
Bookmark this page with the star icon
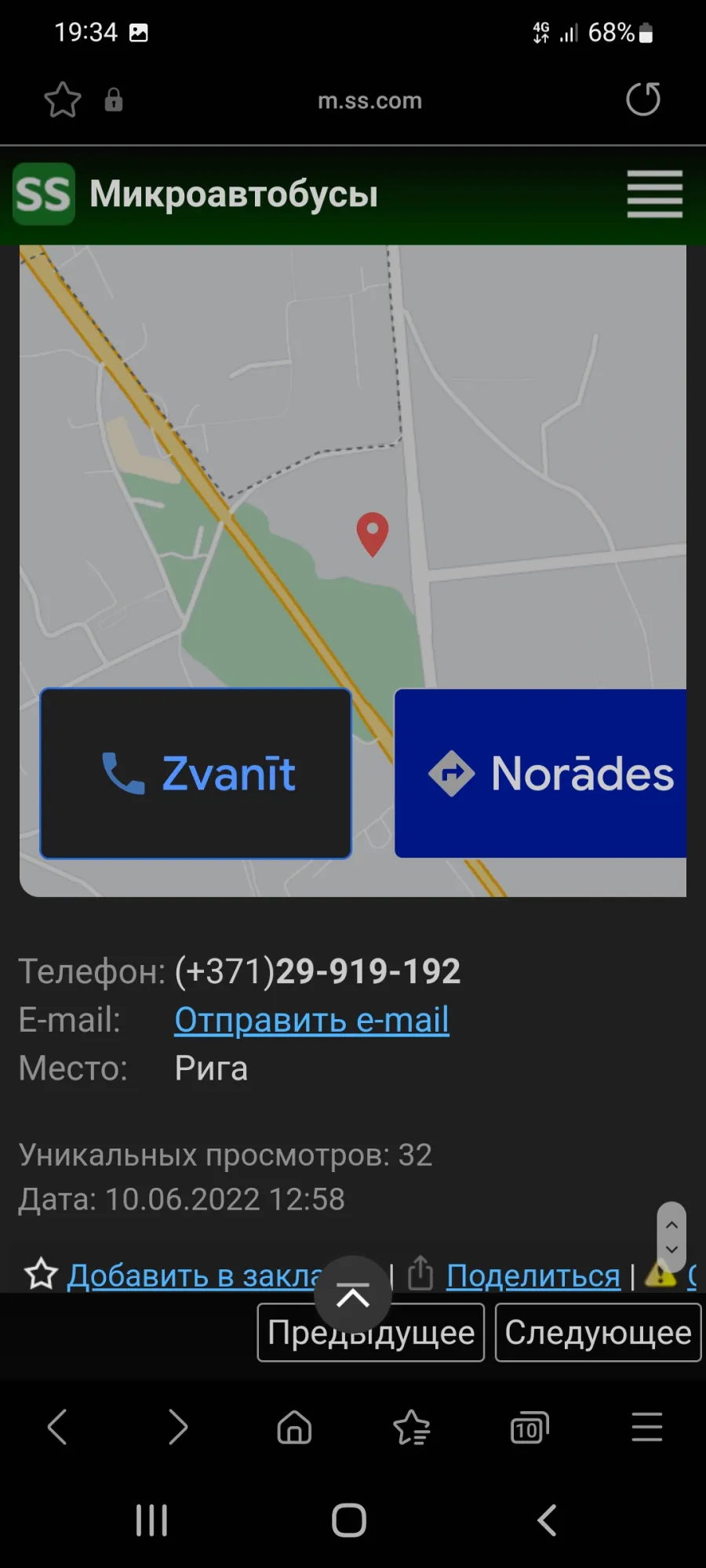point(62,100)
